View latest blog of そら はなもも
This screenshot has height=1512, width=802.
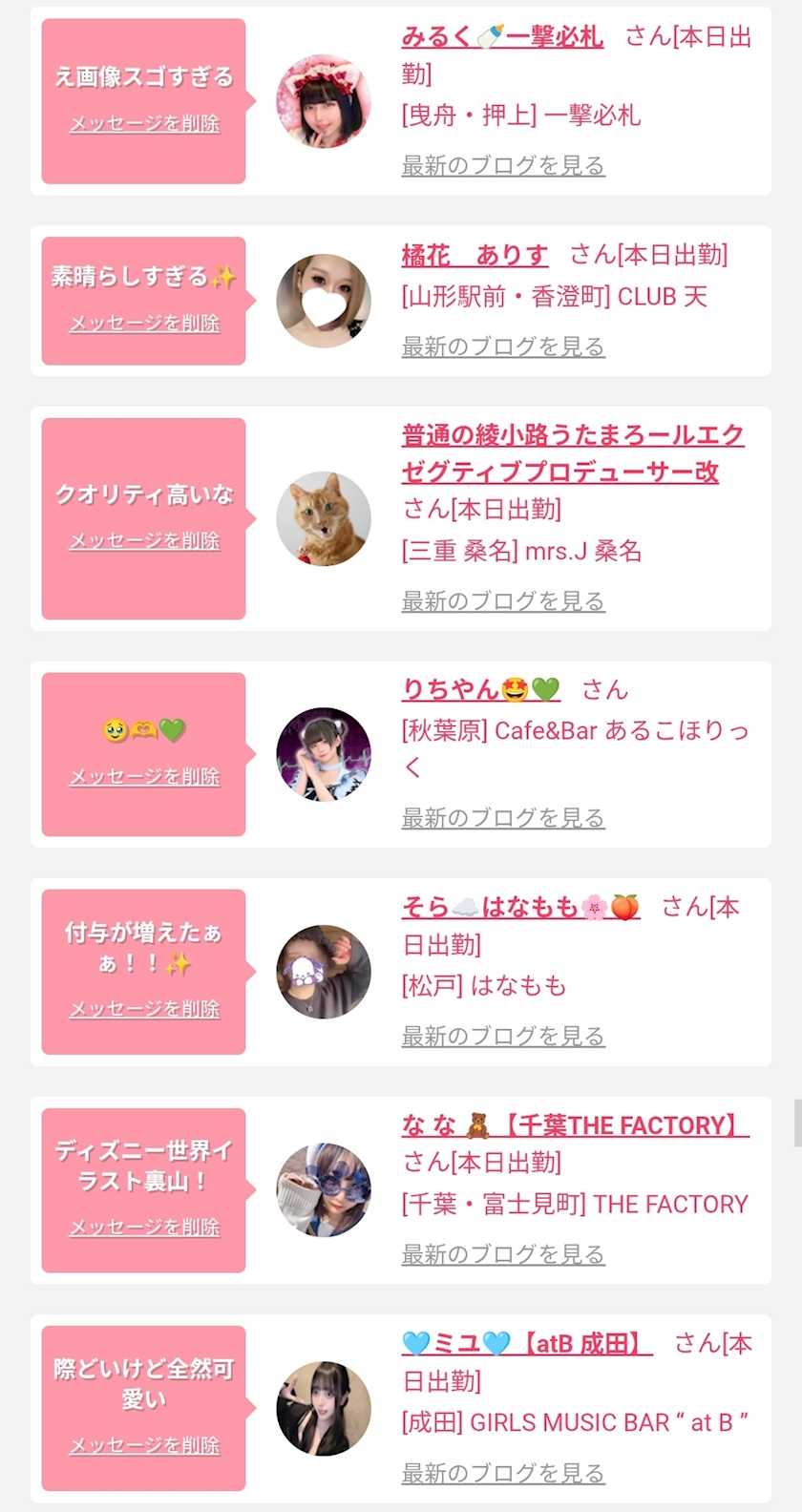click(503, 1037)
